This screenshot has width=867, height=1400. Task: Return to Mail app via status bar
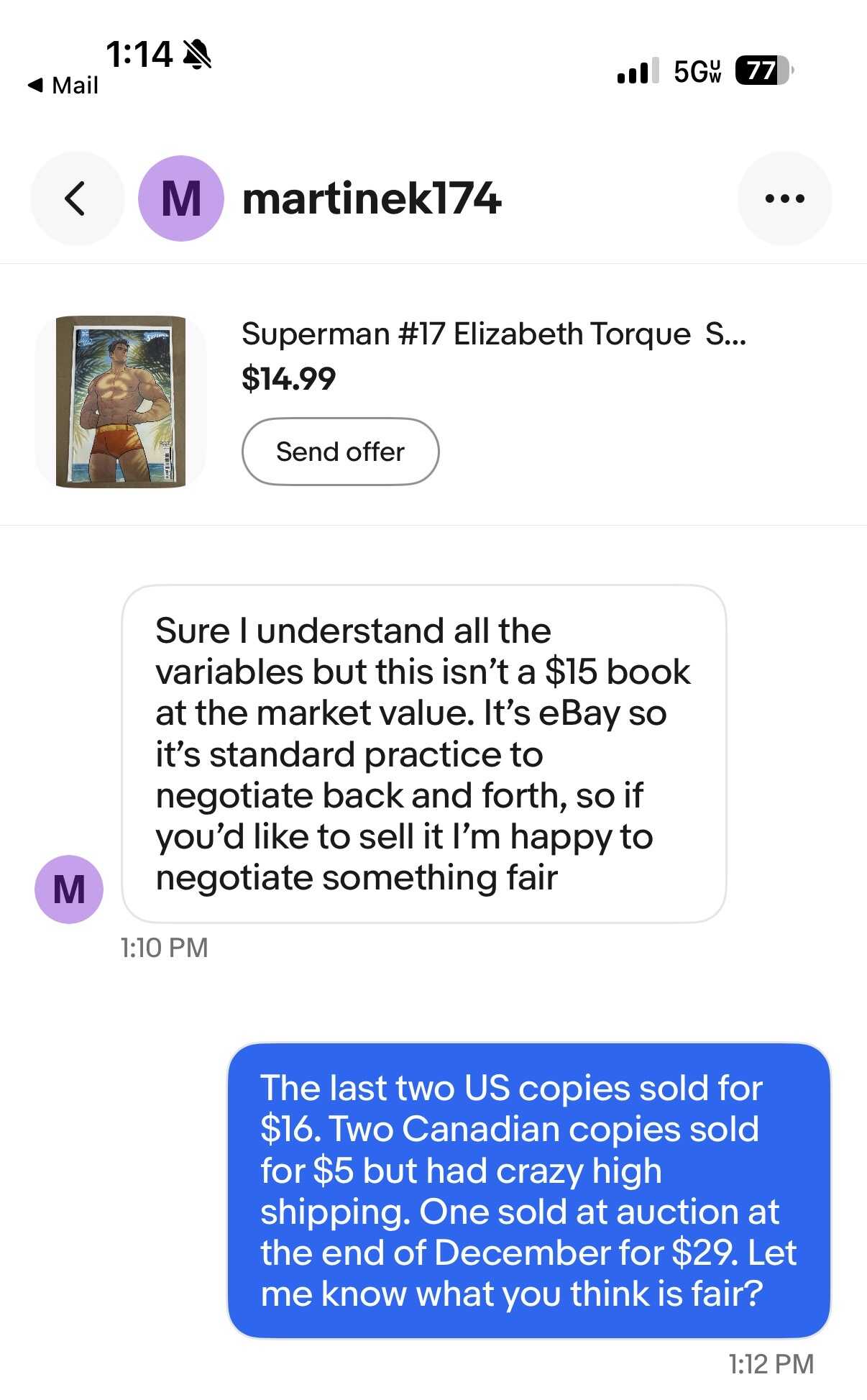[63, 86]
